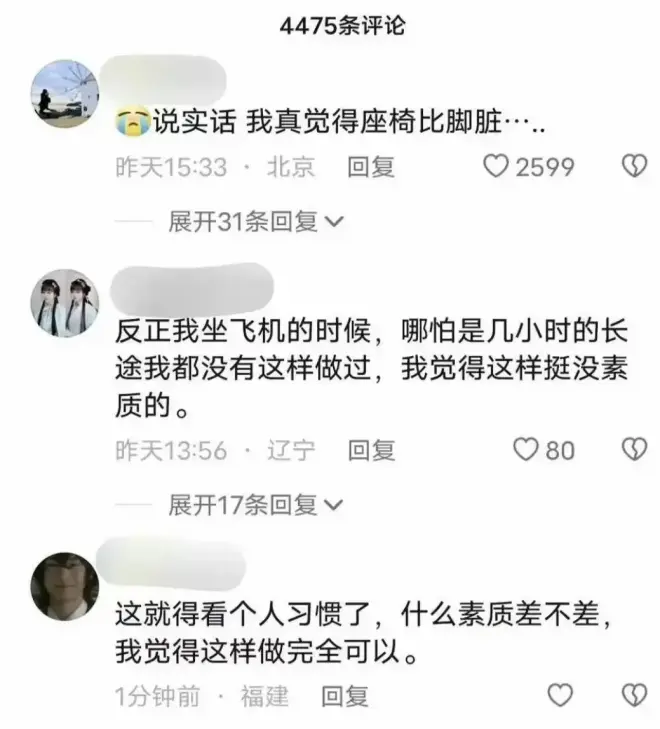Reply to the 1分钟前 福建 comment
Screen dimensions: 660x729
pos(344,694)
